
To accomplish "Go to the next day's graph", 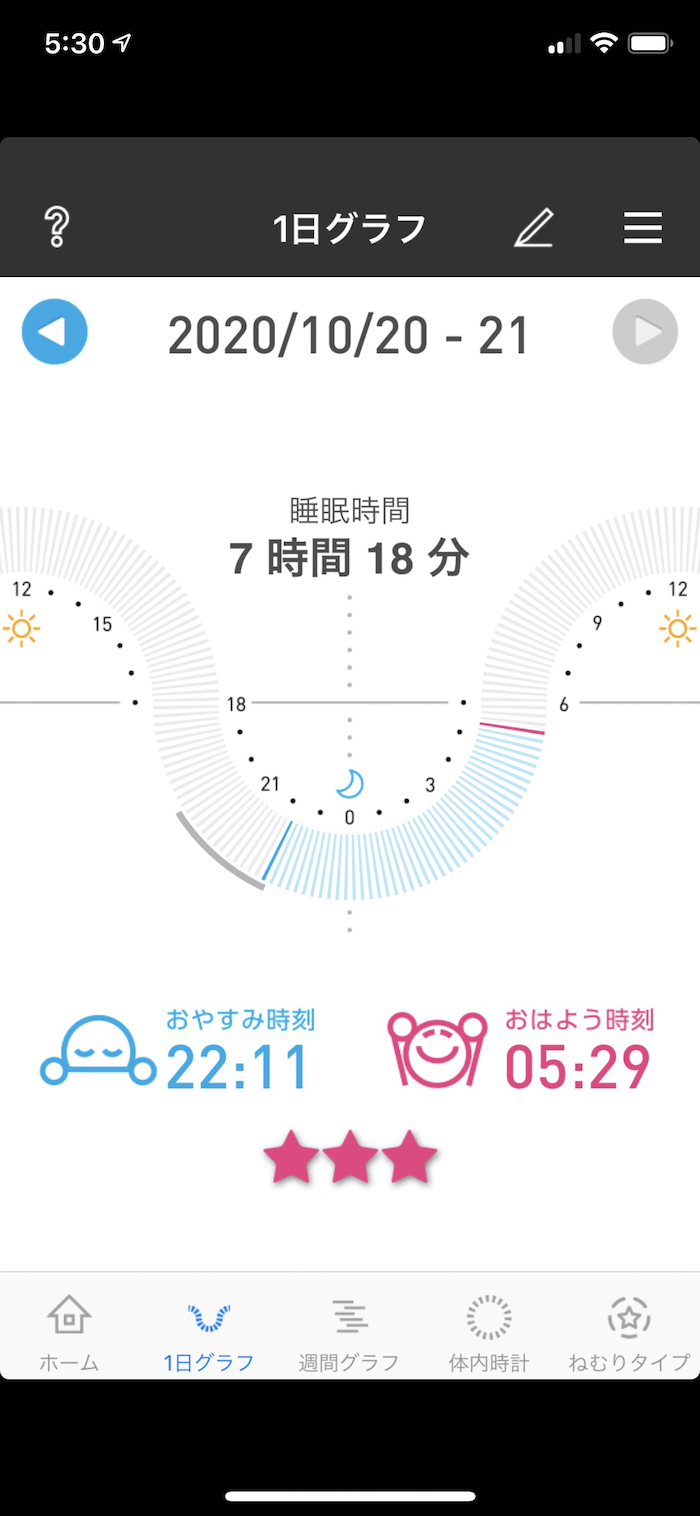I will coord(645,332).
